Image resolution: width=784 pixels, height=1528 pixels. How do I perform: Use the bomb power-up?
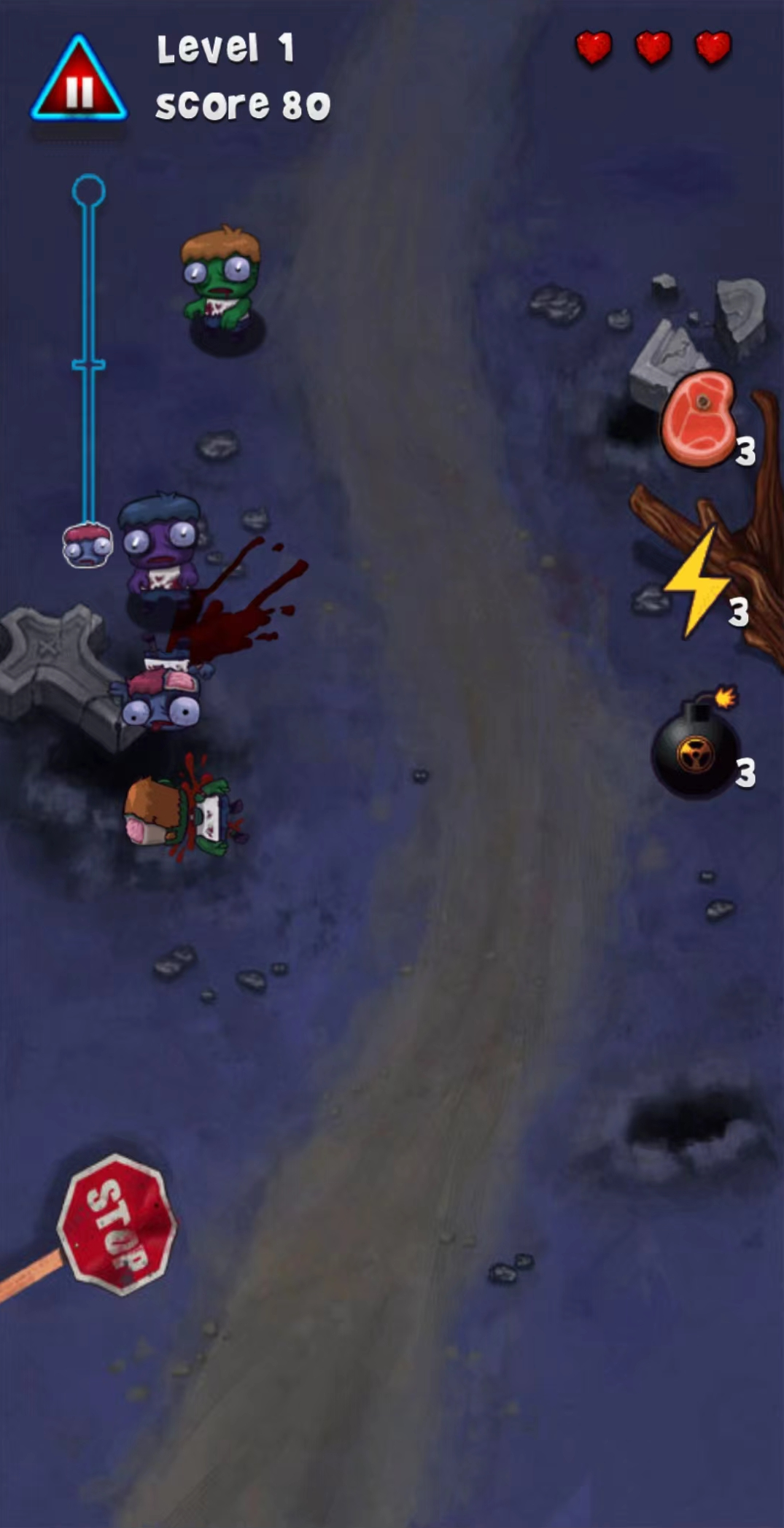click(694, 751)
